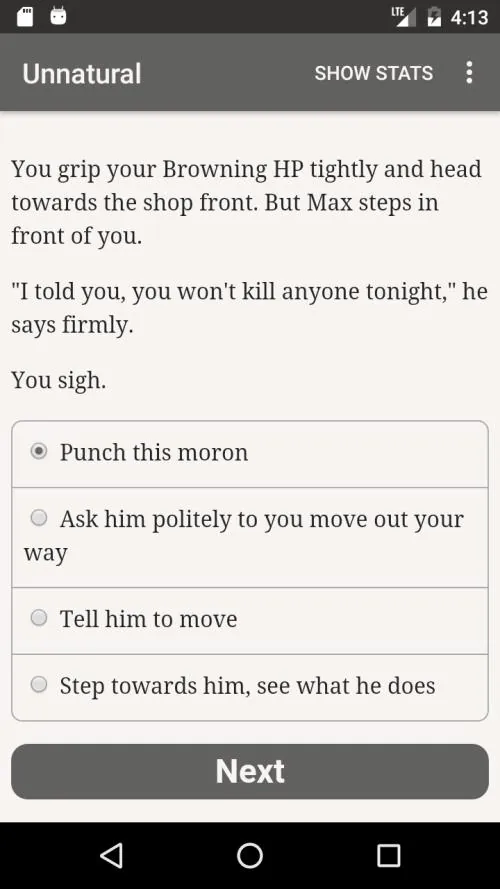Open the Show Stats screen
This screenshot has width=500, height=889.
pos(374,73)
